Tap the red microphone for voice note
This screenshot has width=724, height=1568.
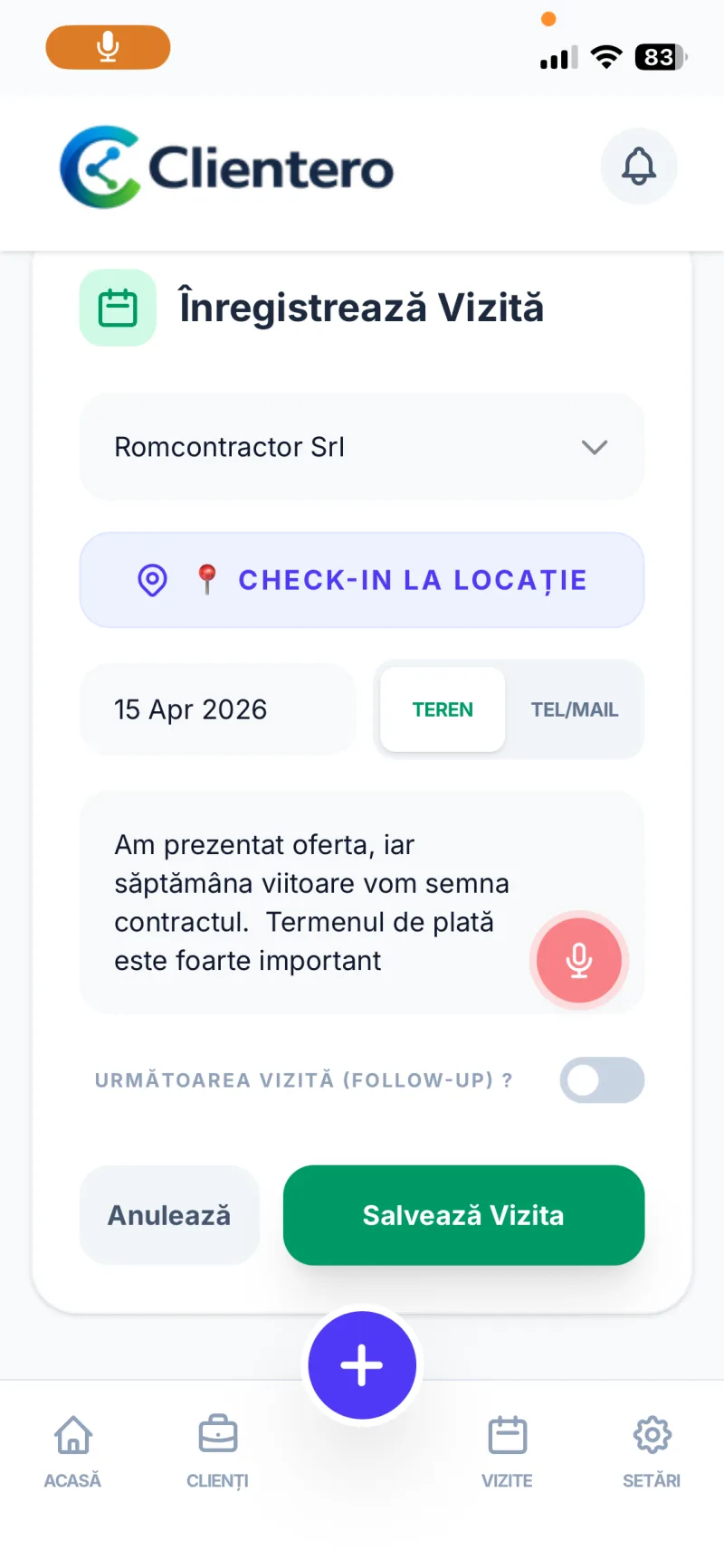[578, 961]
